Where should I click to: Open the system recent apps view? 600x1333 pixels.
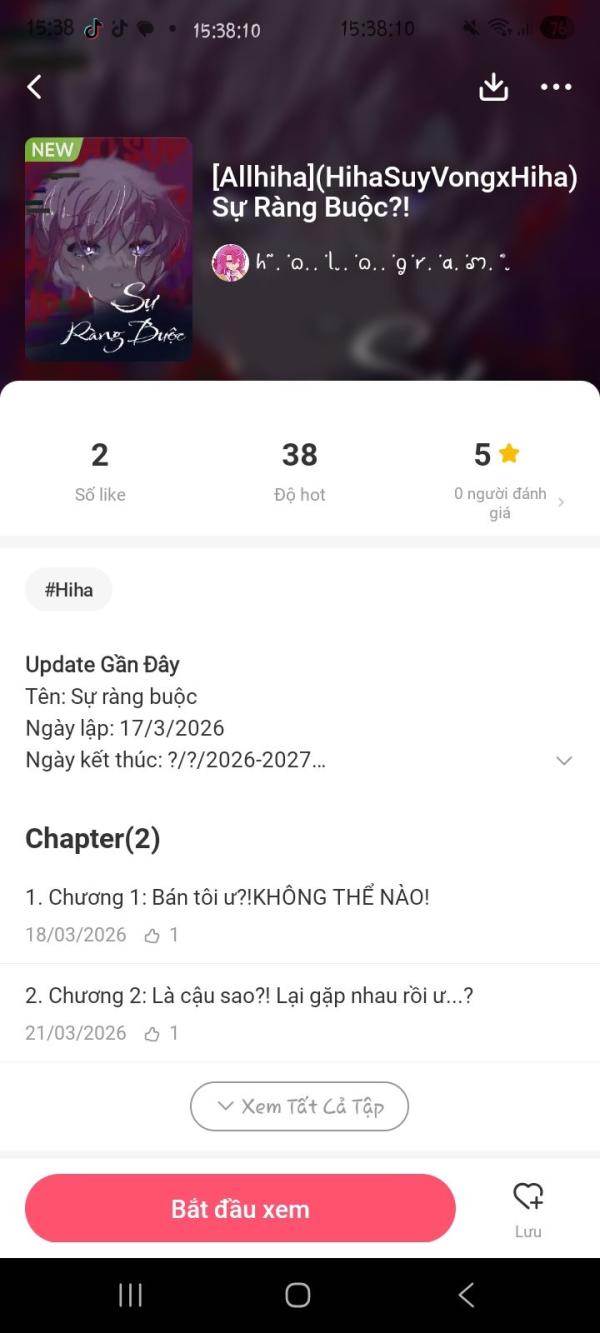(x=131, y=1295)
